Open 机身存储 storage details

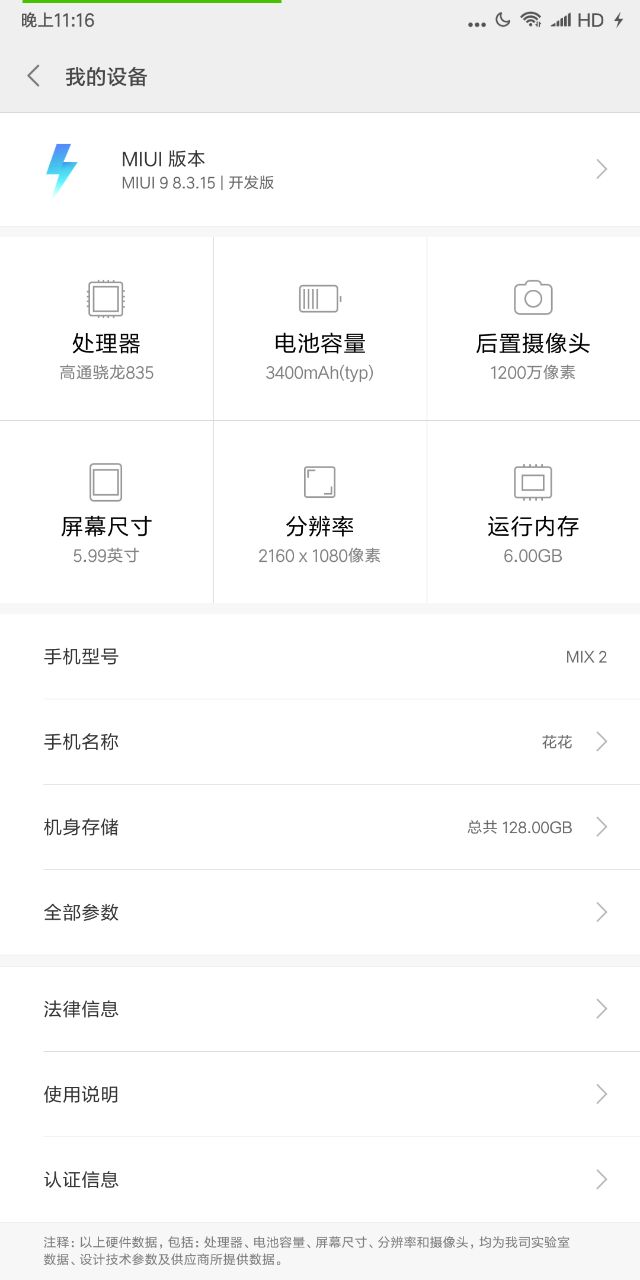(320, 827)
